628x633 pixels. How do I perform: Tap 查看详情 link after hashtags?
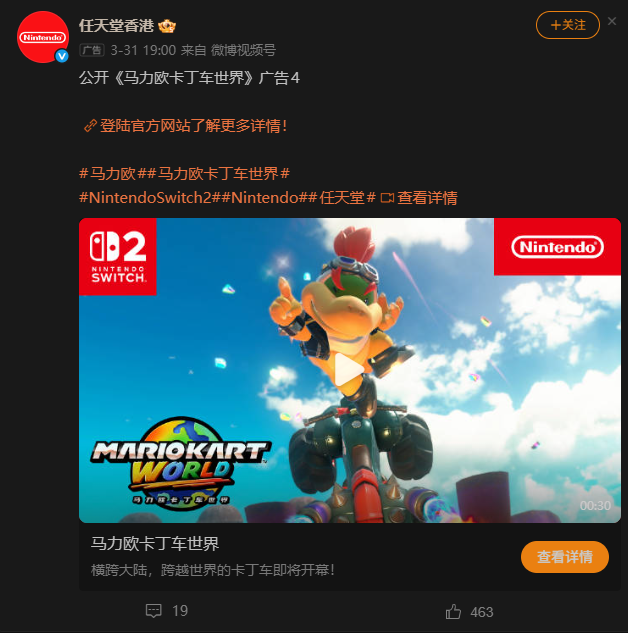pyautogui.click(x=420, y=197)
